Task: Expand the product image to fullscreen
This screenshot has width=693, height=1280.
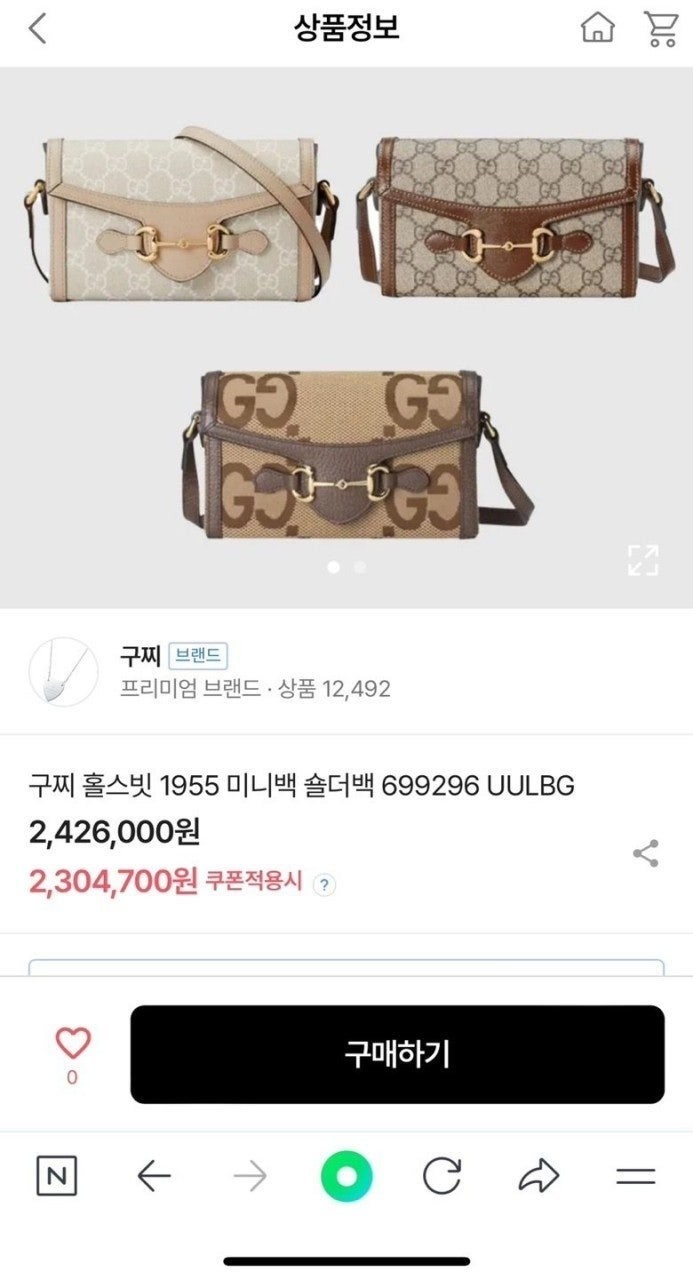Action: pos(643,560)
